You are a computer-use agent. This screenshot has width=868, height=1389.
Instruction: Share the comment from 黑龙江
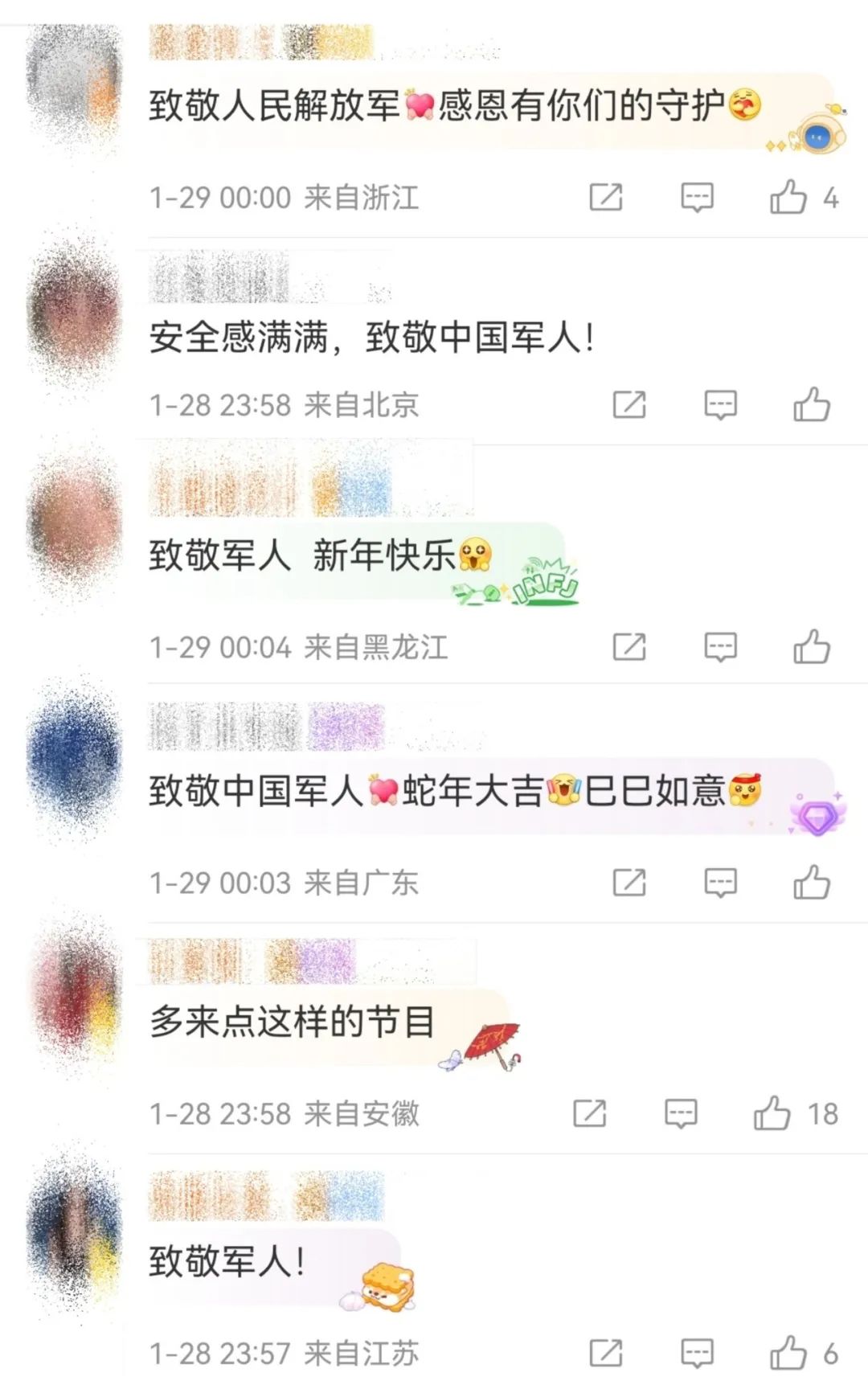click(x=629, y=646)
